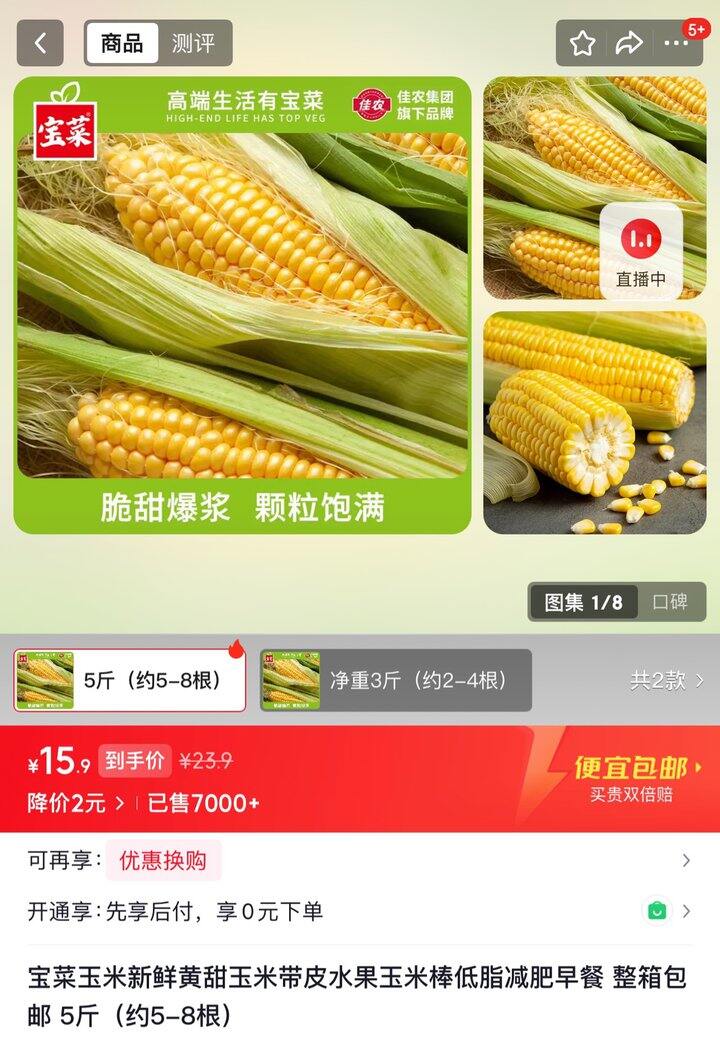Expand the 可再享 row chevron
720x1047 pixels.
click(685, 861)
